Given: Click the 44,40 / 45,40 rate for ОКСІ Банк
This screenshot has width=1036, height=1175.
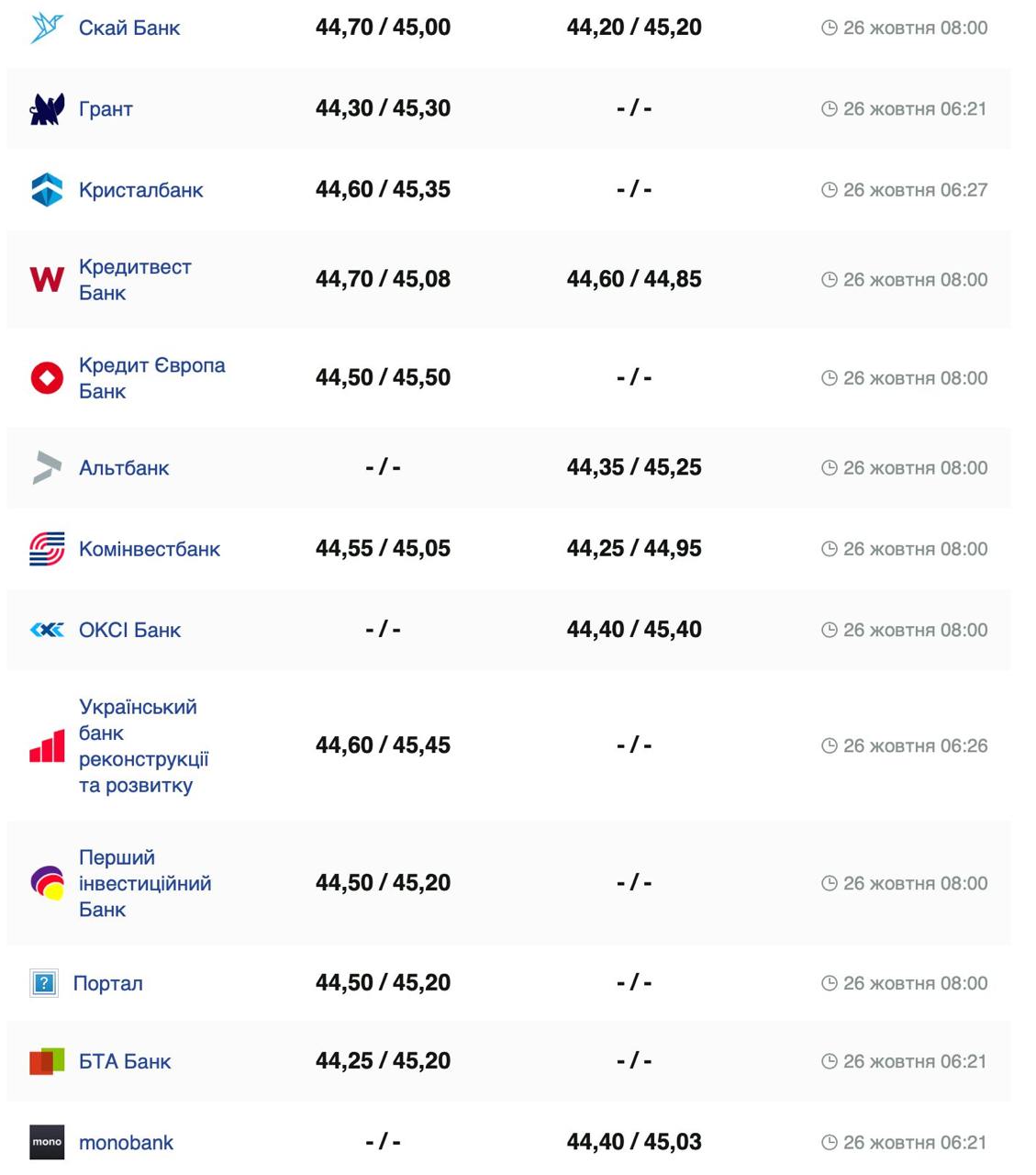Looking at the screenshot, I should click(635, 630).
